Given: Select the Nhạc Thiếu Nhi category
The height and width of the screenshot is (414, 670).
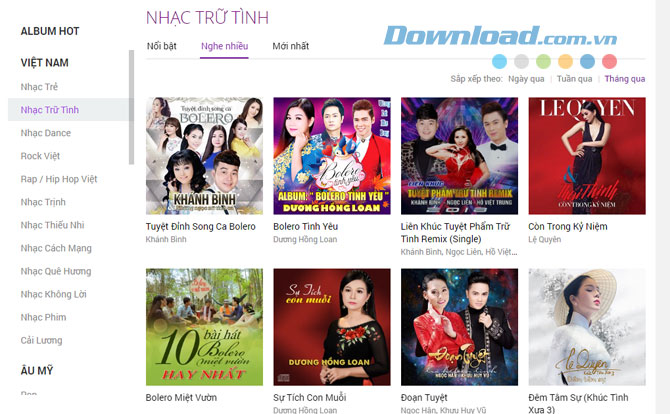Looking at the screenshot, I should pos(52,225).
